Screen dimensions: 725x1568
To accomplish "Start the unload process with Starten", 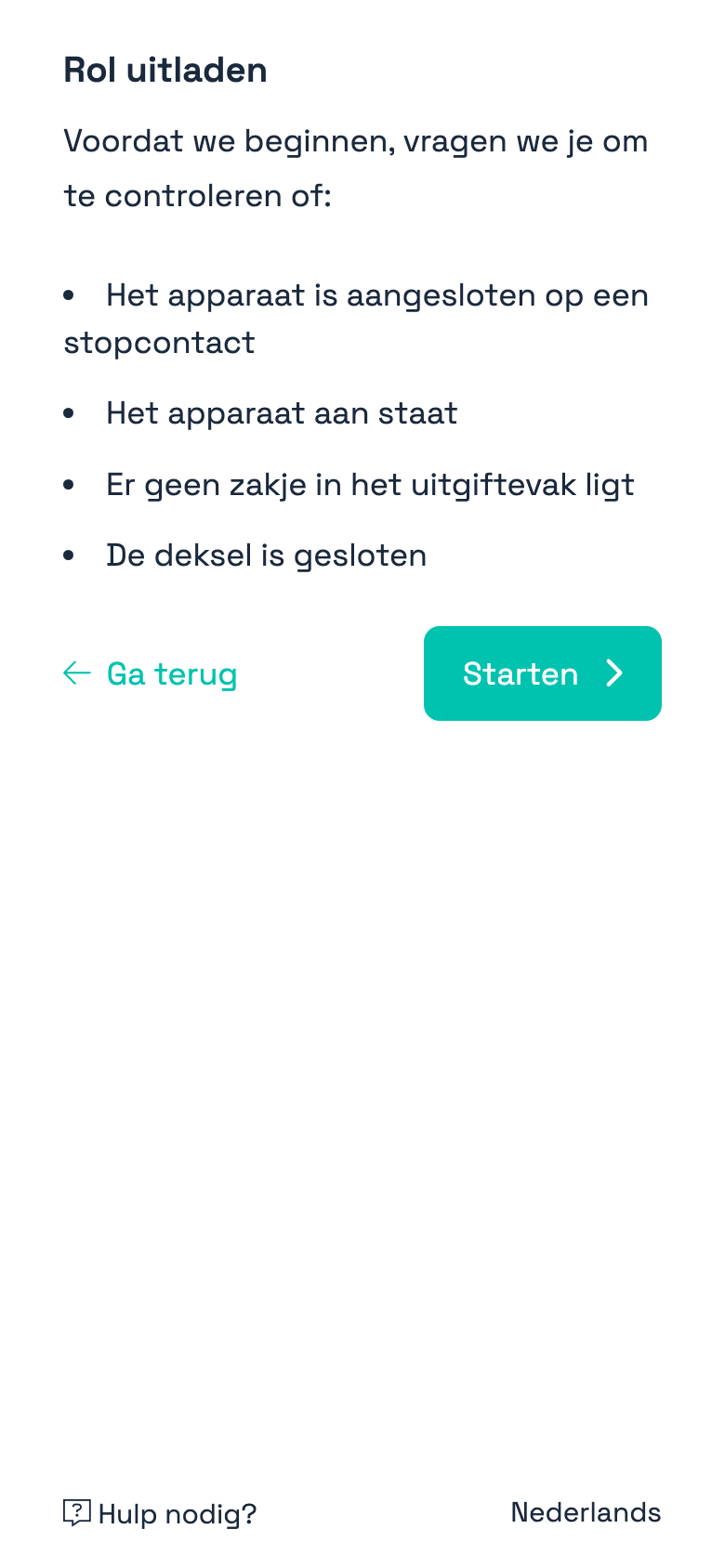I will coord(542,673).
